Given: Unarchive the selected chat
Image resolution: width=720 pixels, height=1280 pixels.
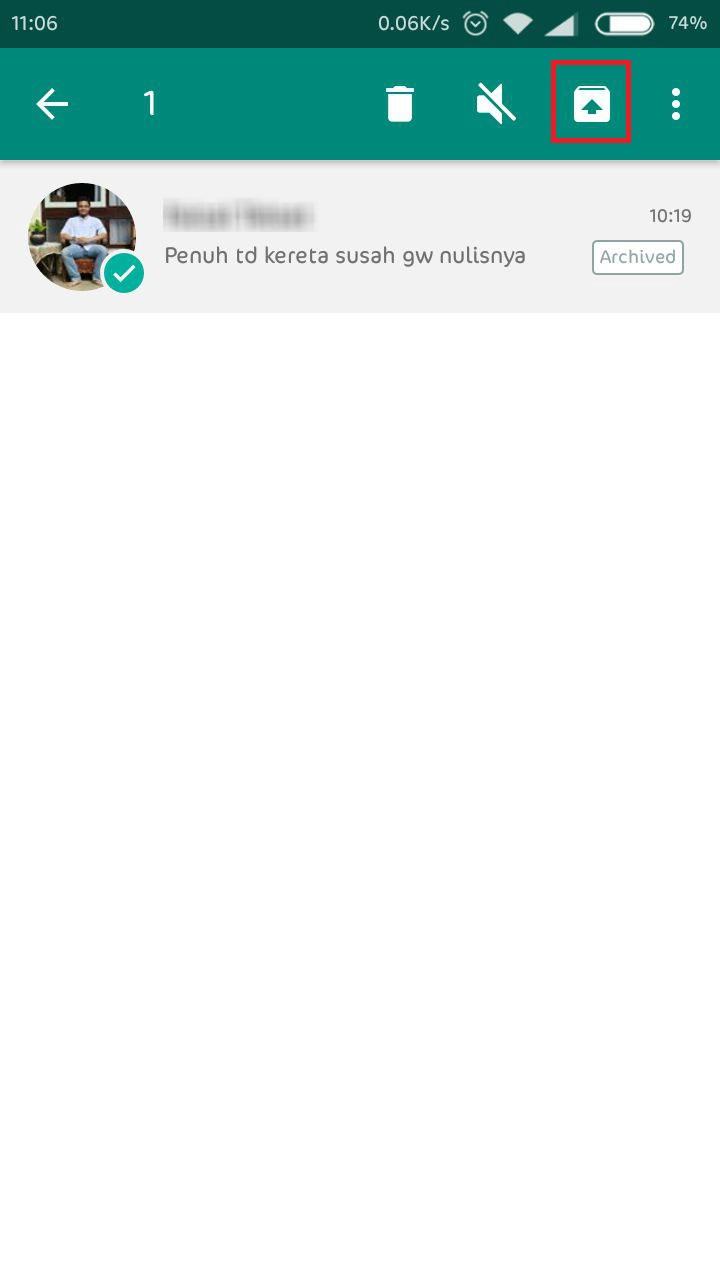Looking at the screenshot, I should 591,104.
